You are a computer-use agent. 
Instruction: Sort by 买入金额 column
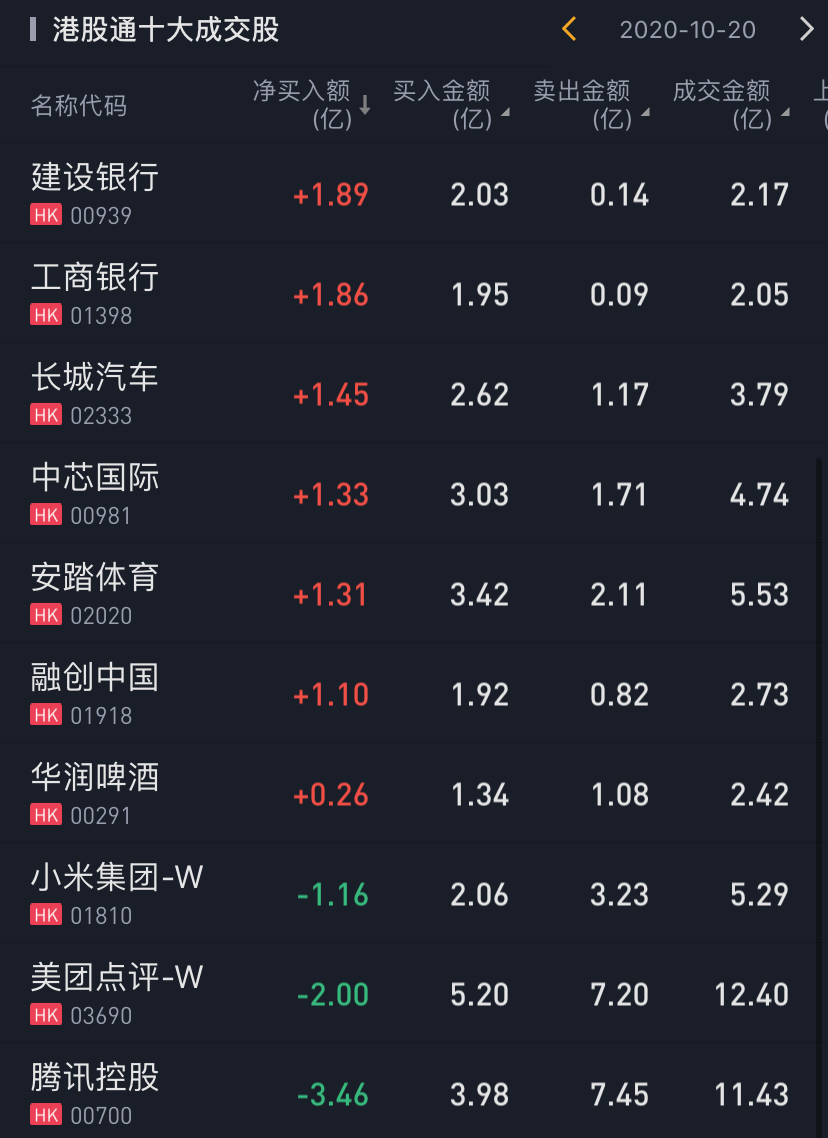tap(450, 105)
